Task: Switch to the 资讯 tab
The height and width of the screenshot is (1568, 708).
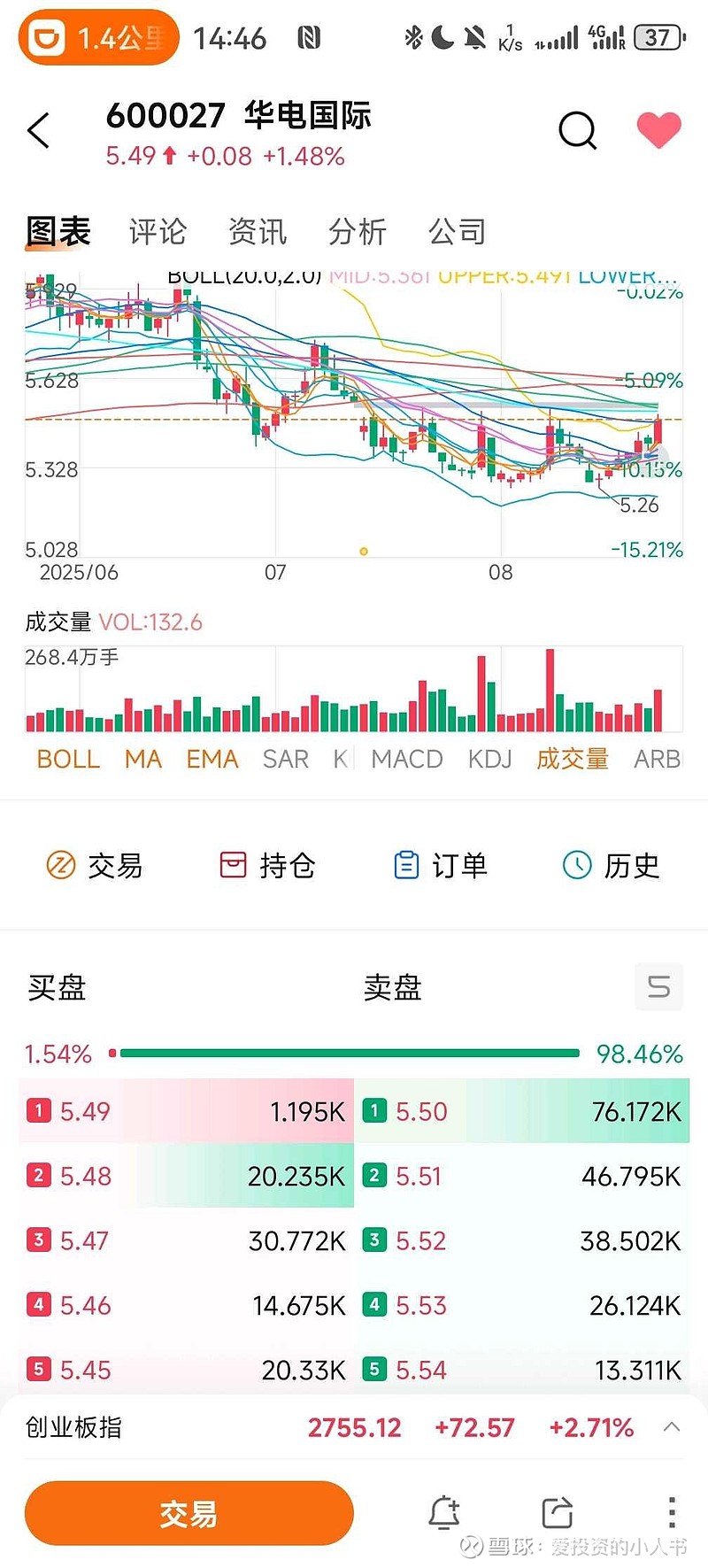Action: tap(258, 232)
